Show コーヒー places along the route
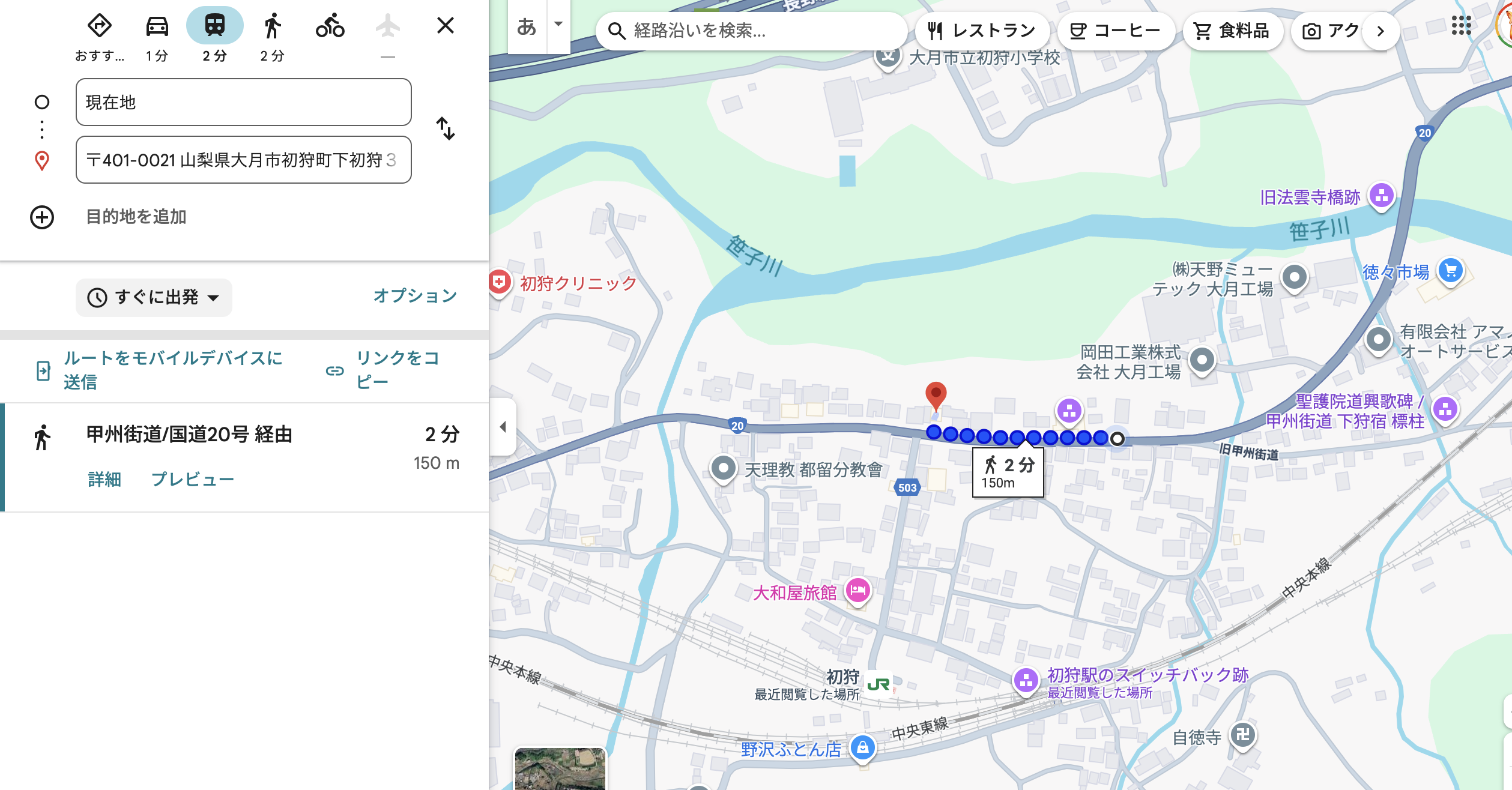 tap(1116, 31)
